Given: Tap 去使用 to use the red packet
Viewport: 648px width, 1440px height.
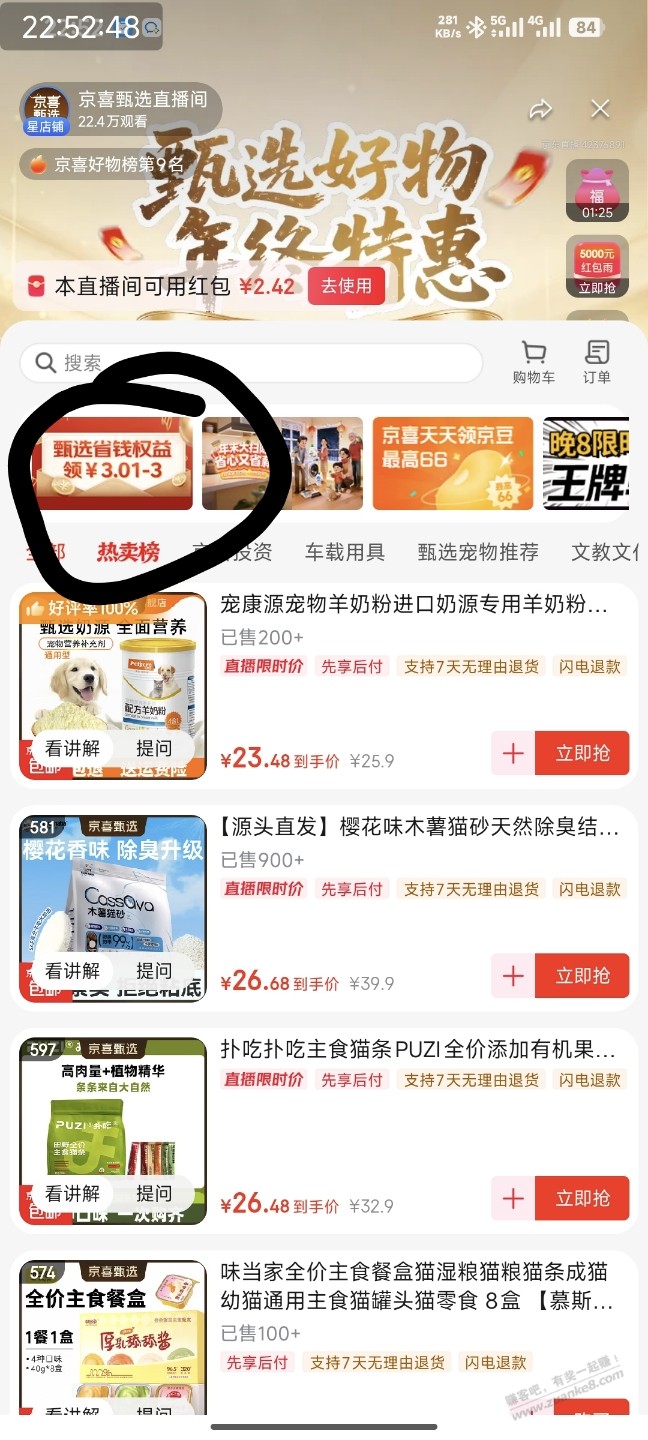Looking at the screenshot, I should coord(346,286).
